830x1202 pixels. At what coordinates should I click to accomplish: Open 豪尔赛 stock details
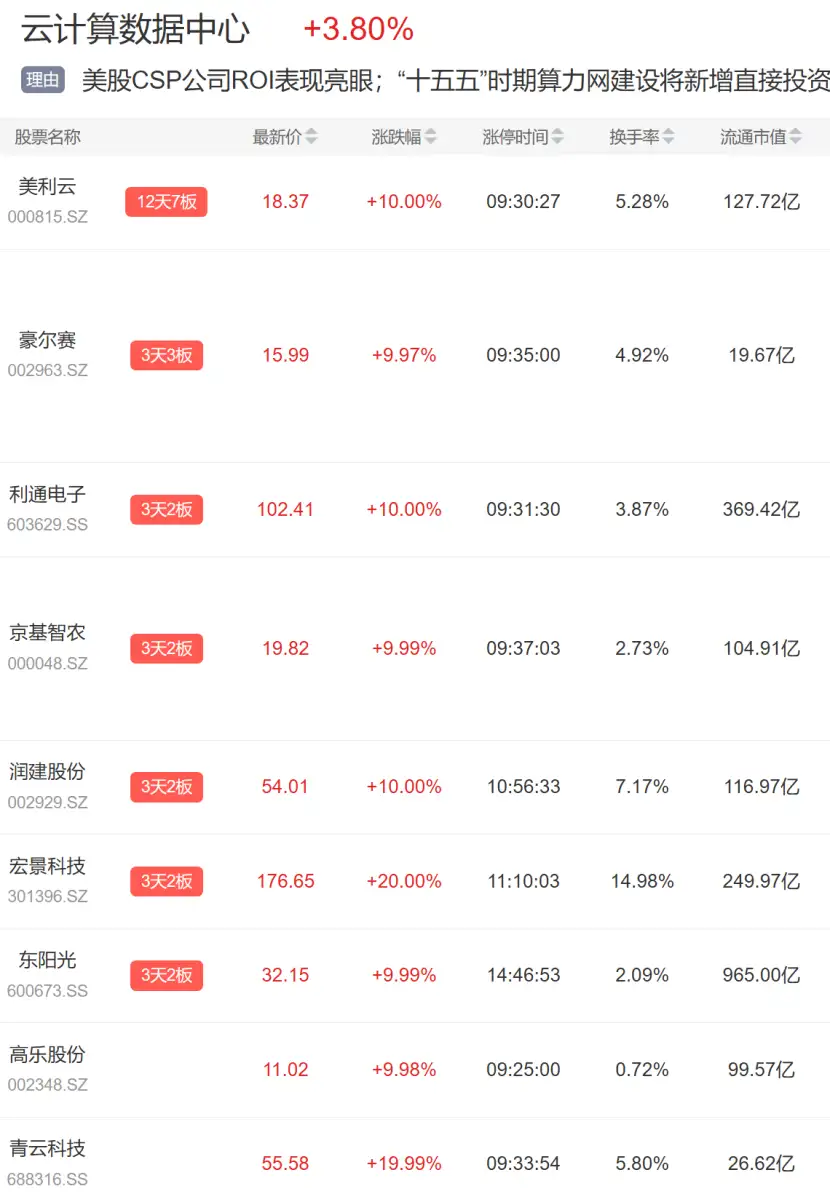click(415, 356)
